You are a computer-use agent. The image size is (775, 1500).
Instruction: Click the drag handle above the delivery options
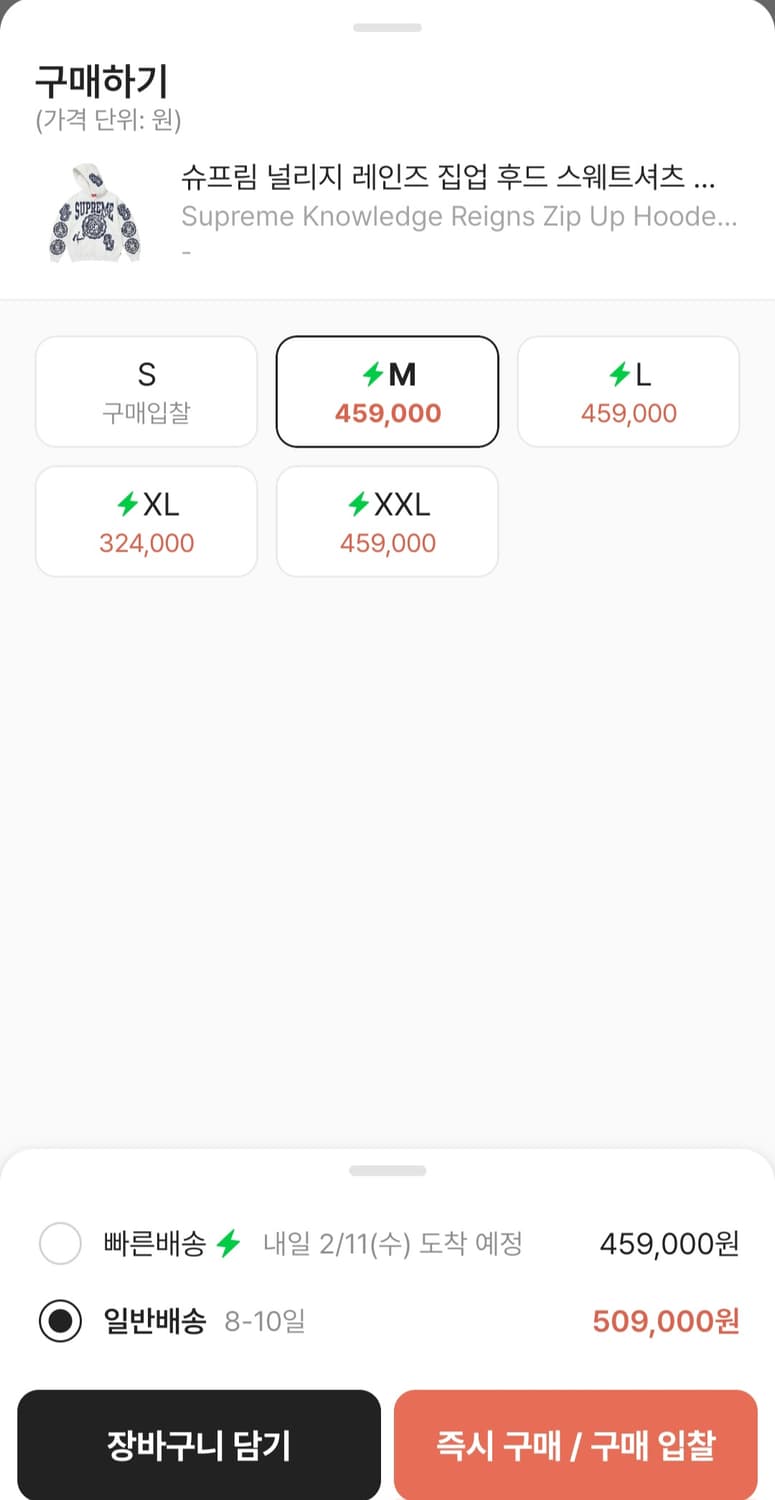[387, 1170]
